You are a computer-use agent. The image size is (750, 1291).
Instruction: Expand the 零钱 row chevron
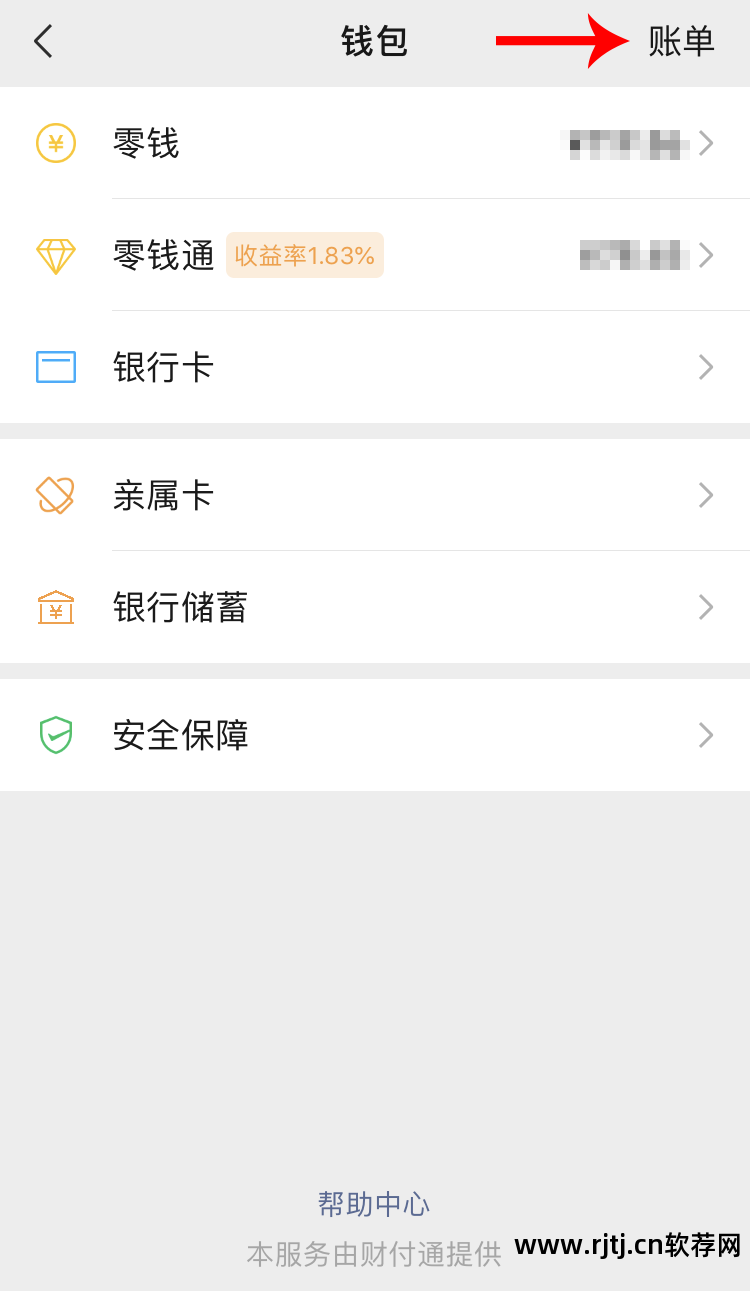point(706,144)
